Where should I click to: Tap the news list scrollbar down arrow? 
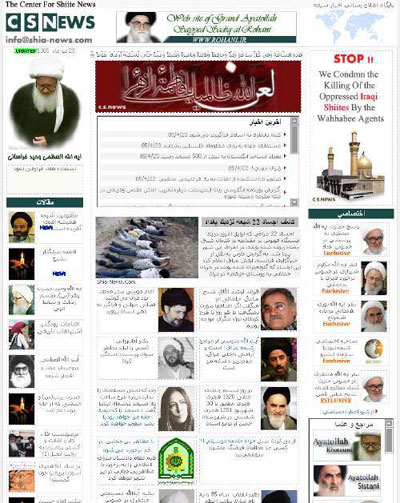pos(294,202)
